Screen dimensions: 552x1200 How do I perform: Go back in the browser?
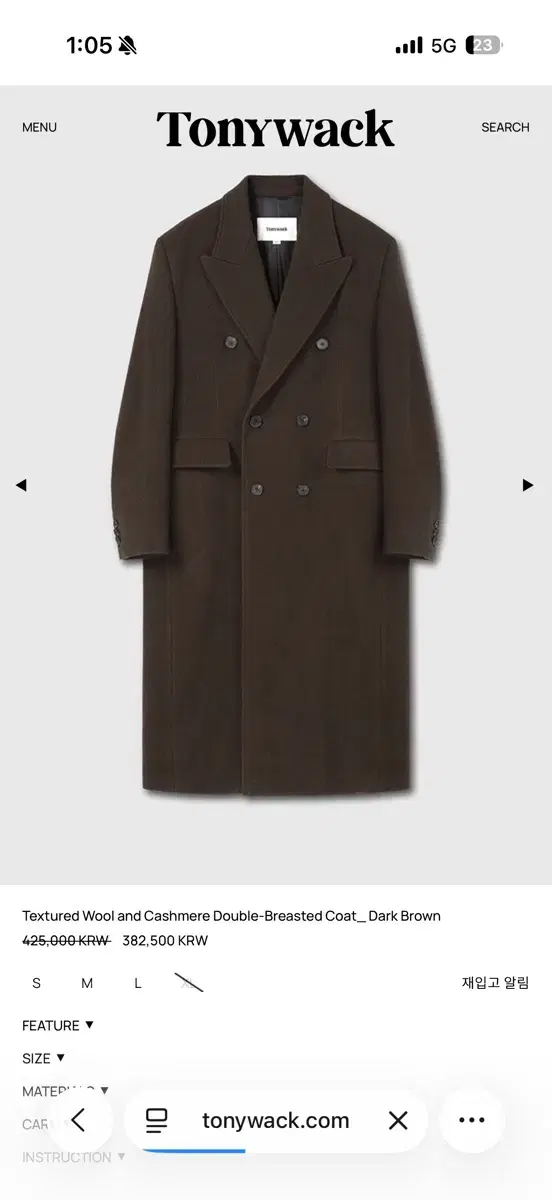tap(79, 1121)
